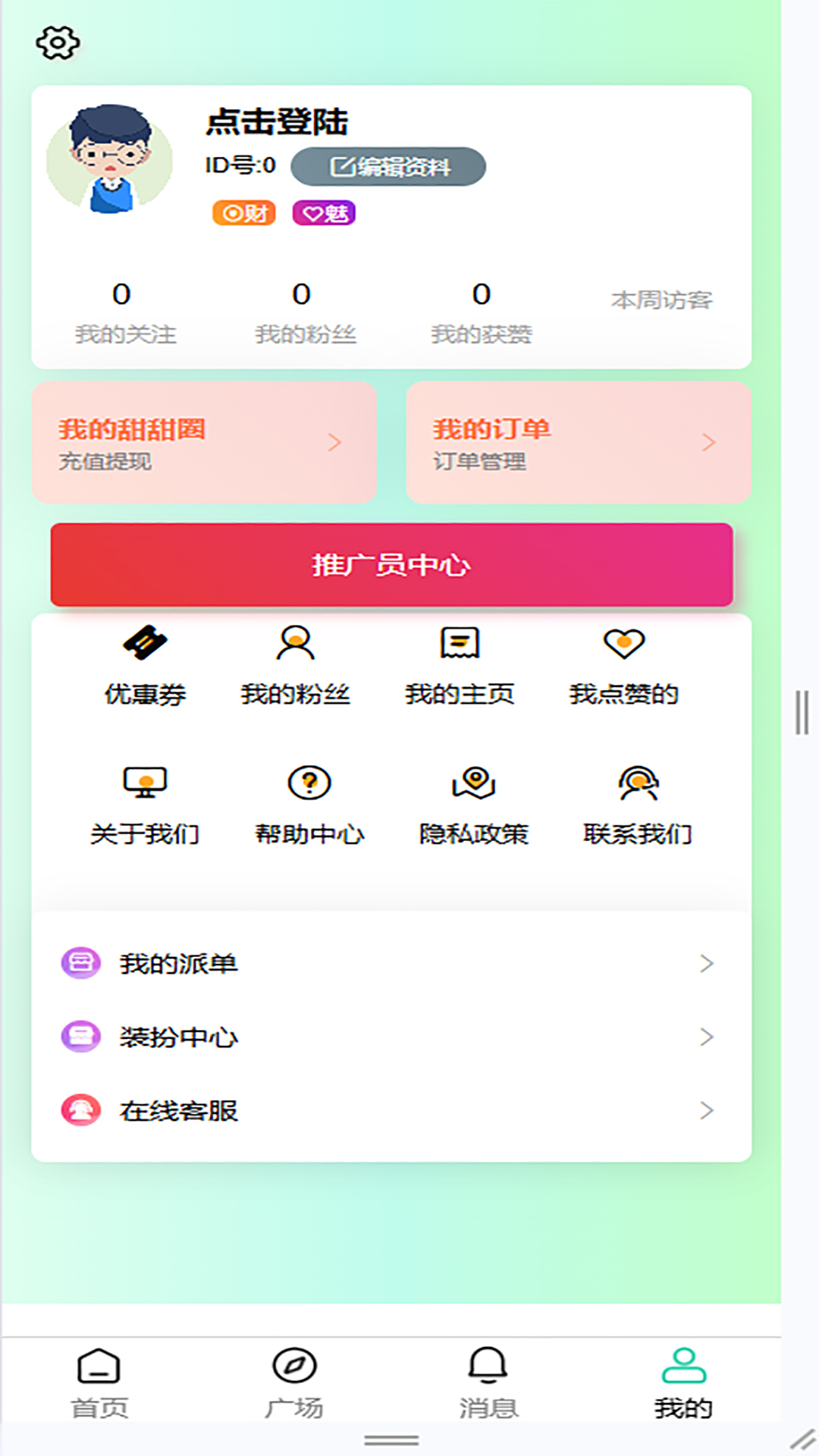Open the settings gear at top left
819x1456 pixels.
click(58, 43)
